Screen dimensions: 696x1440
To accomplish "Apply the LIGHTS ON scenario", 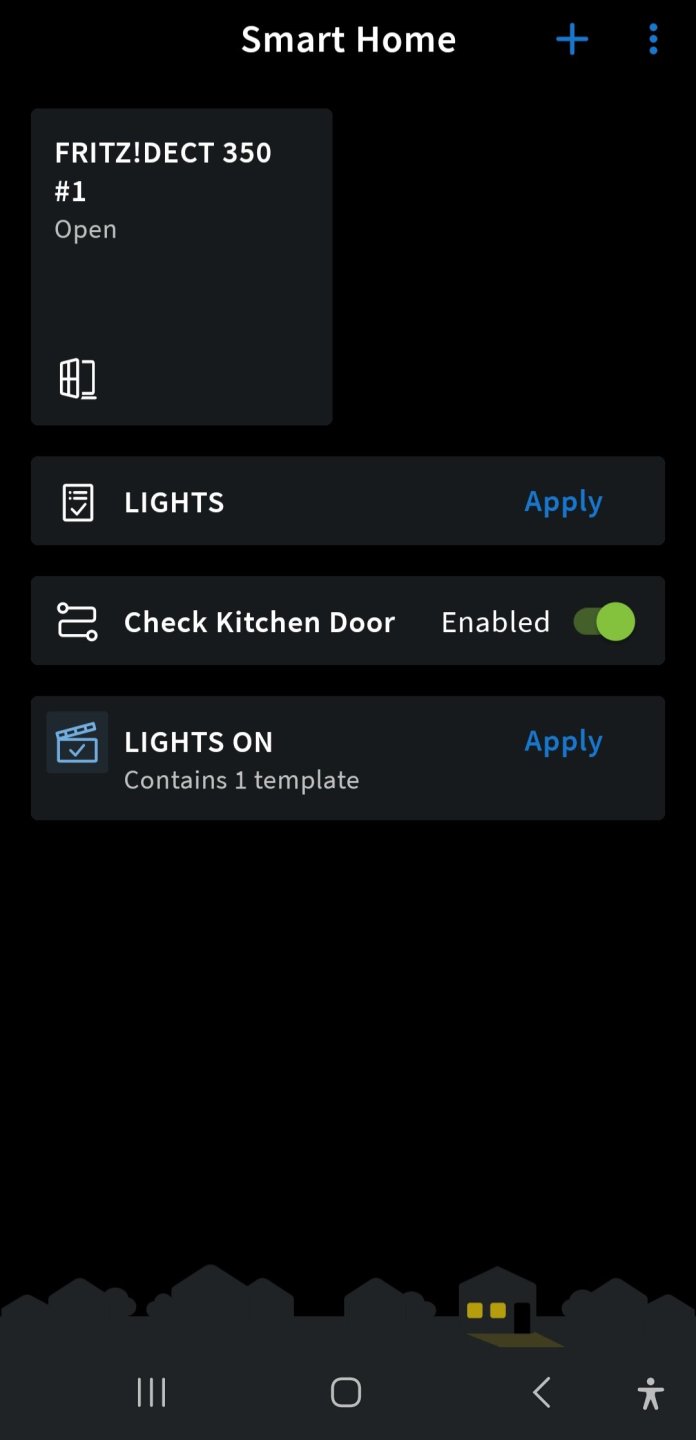I will point(563,741).
